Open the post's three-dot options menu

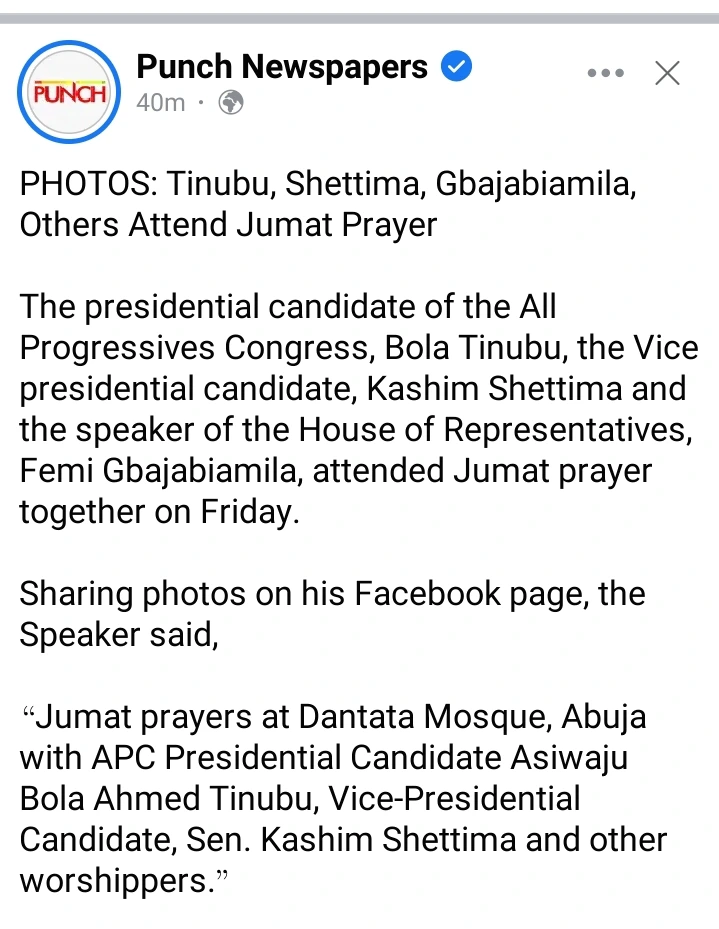tap(606, 73)
